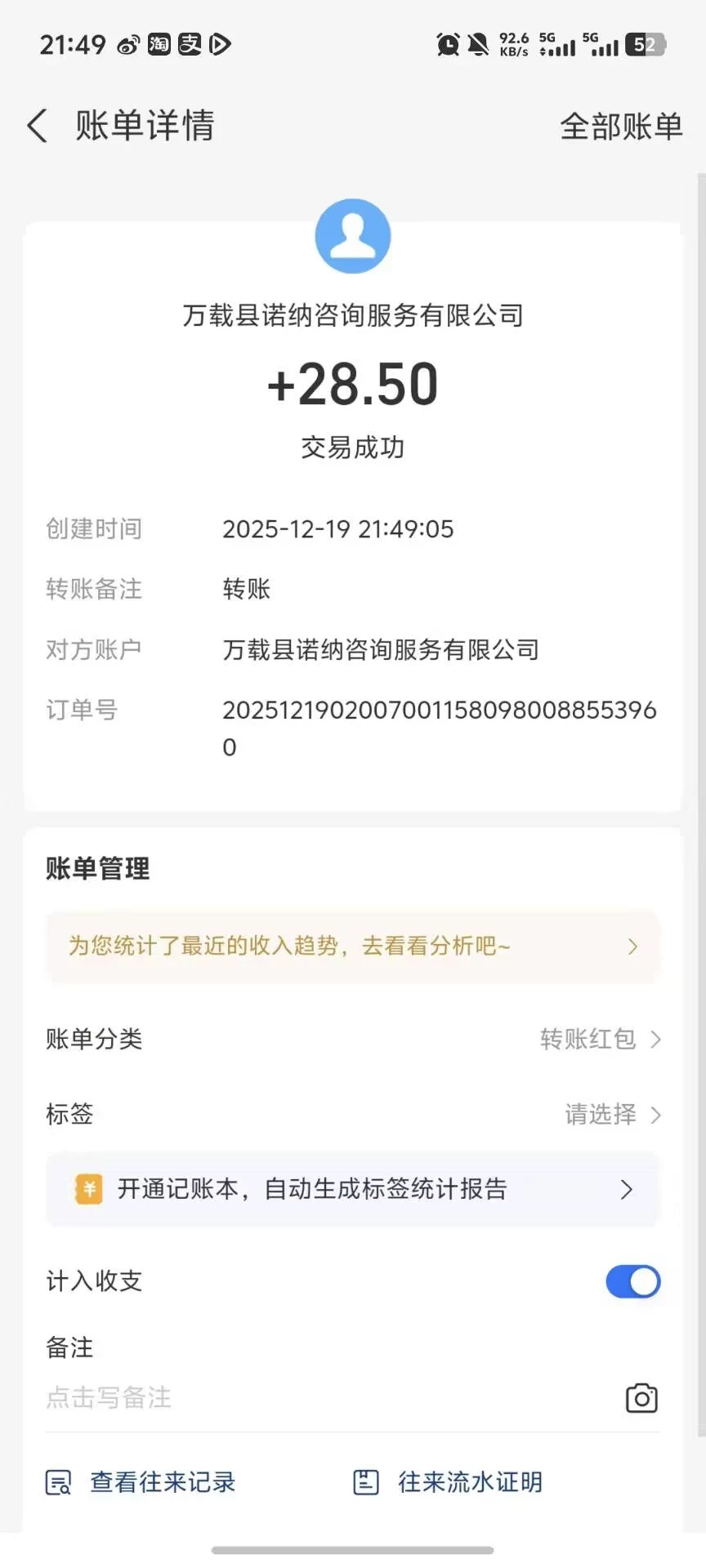Expand the income trend analysis banner

coord(352,947)
